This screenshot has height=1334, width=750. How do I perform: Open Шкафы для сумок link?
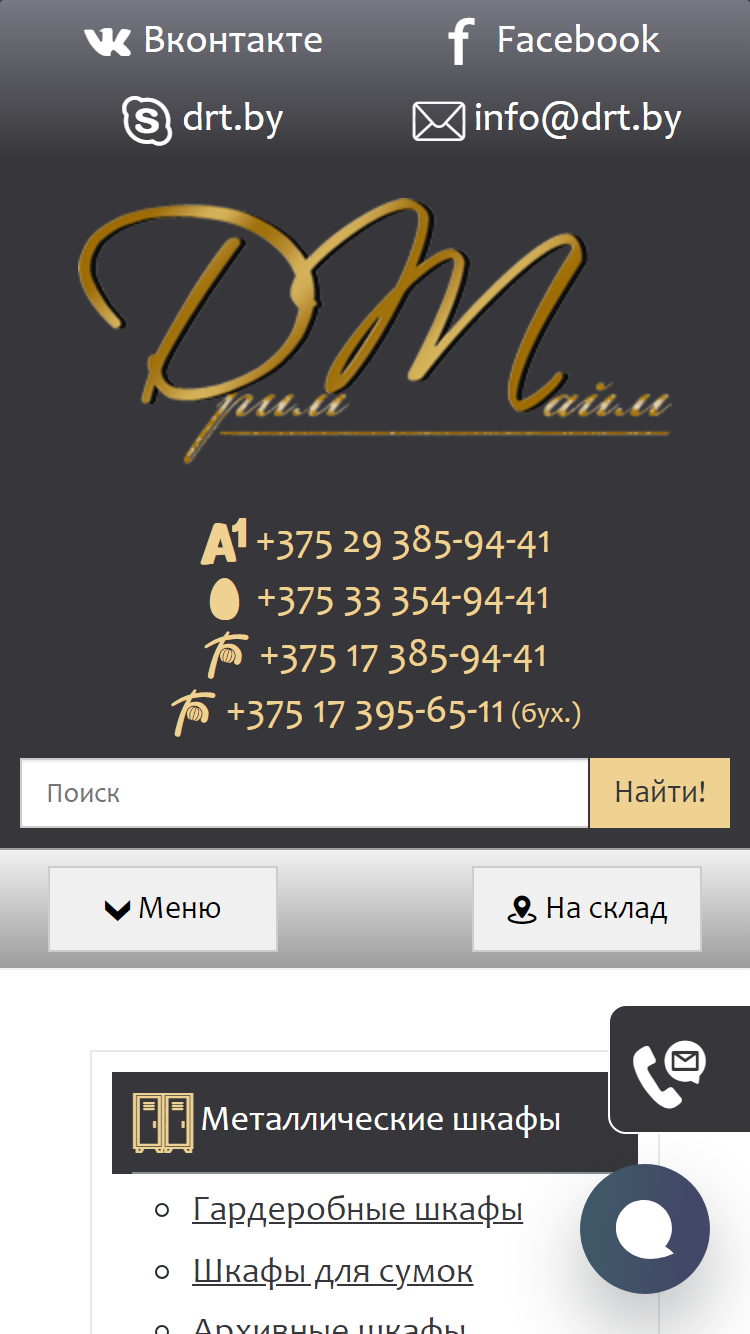pyautogui.click(x=332, y=1271)
